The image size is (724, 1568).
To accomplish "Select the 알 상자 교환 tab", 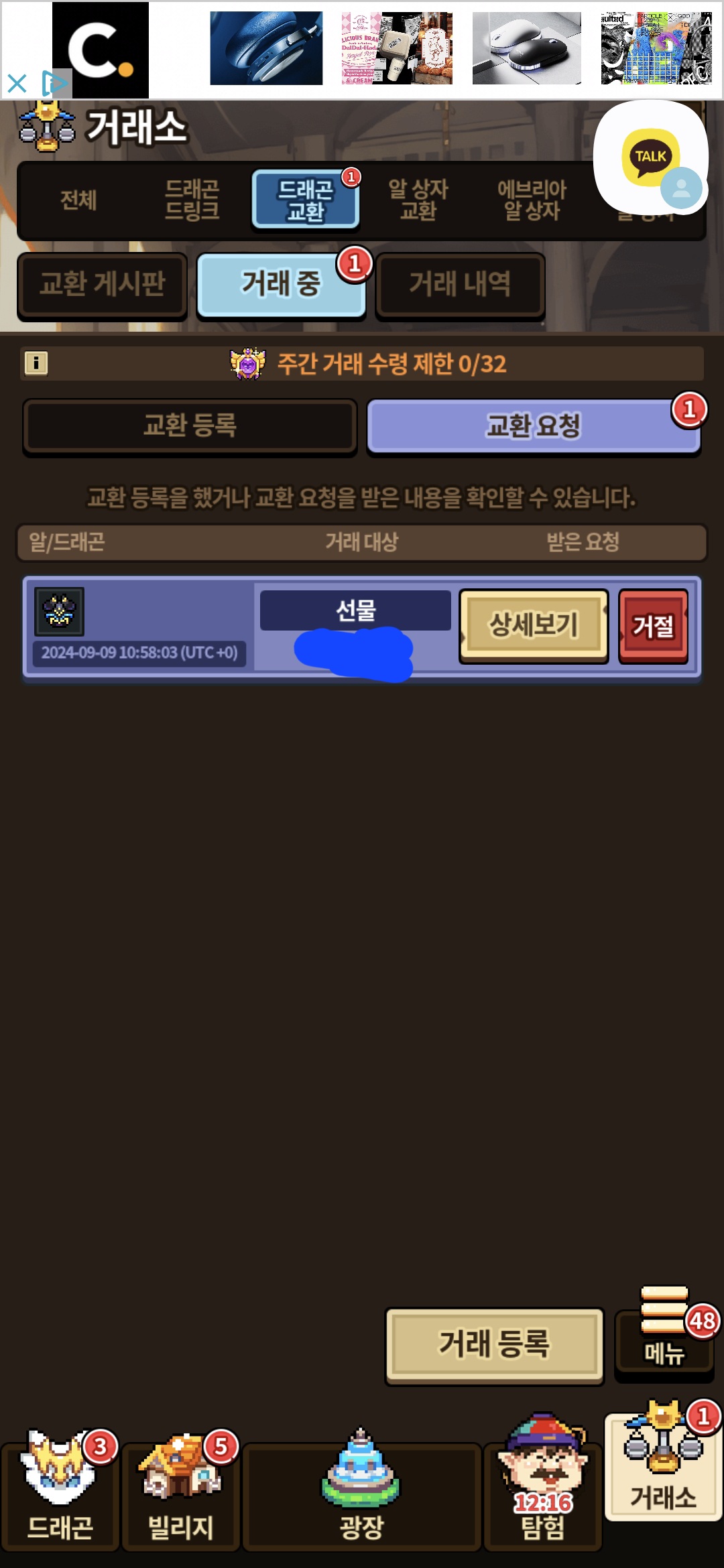I will click(x=418, y=200).
